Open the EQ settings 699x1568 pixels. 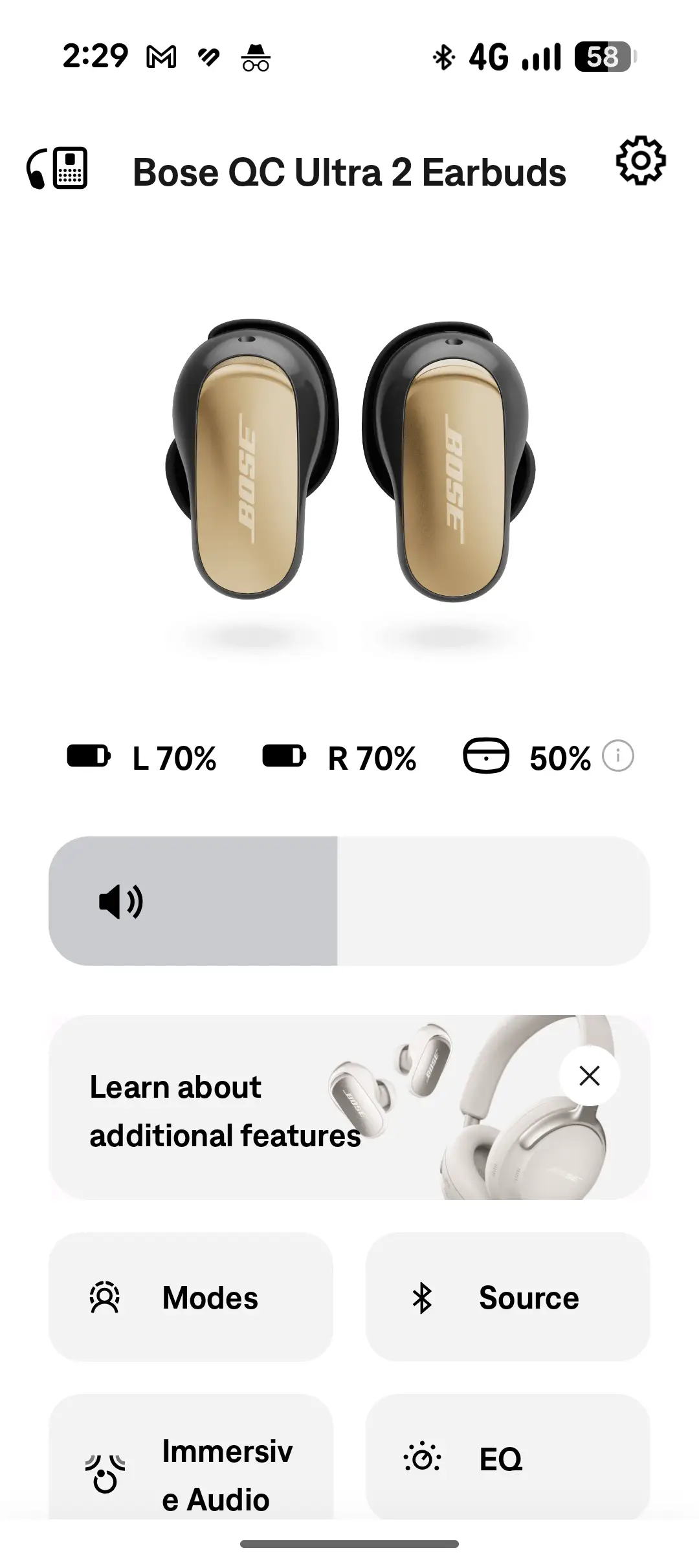[x=507, y=1459]
